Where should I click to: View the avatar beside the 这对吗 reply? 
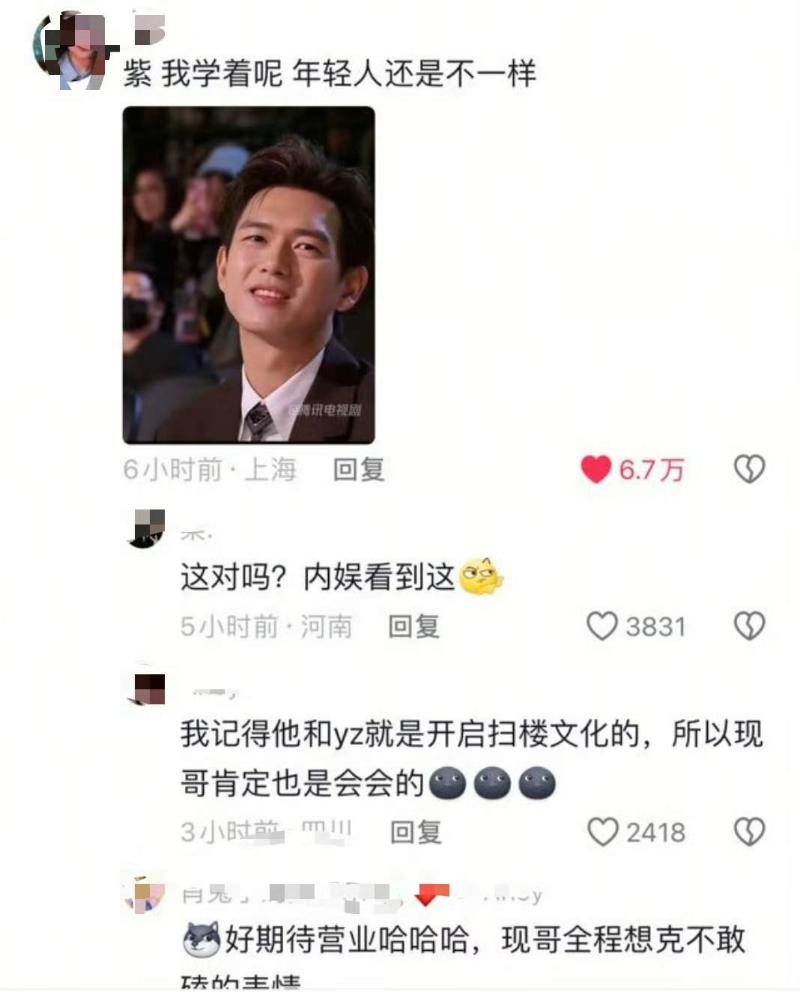point(146,528)
